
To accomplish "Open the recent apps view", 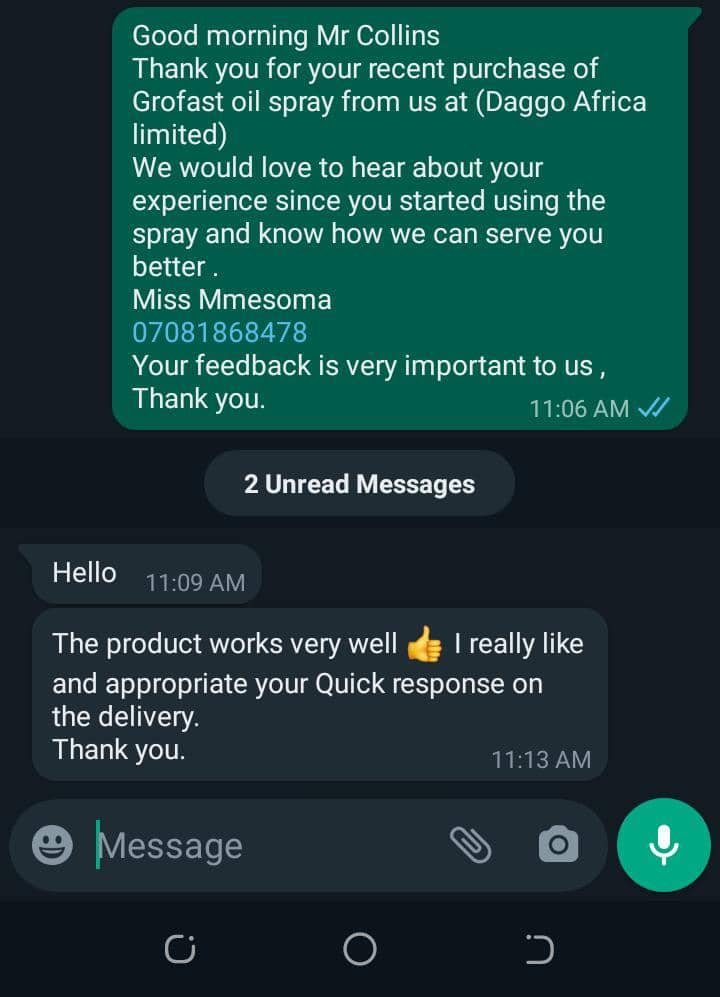I will [180, 948].
